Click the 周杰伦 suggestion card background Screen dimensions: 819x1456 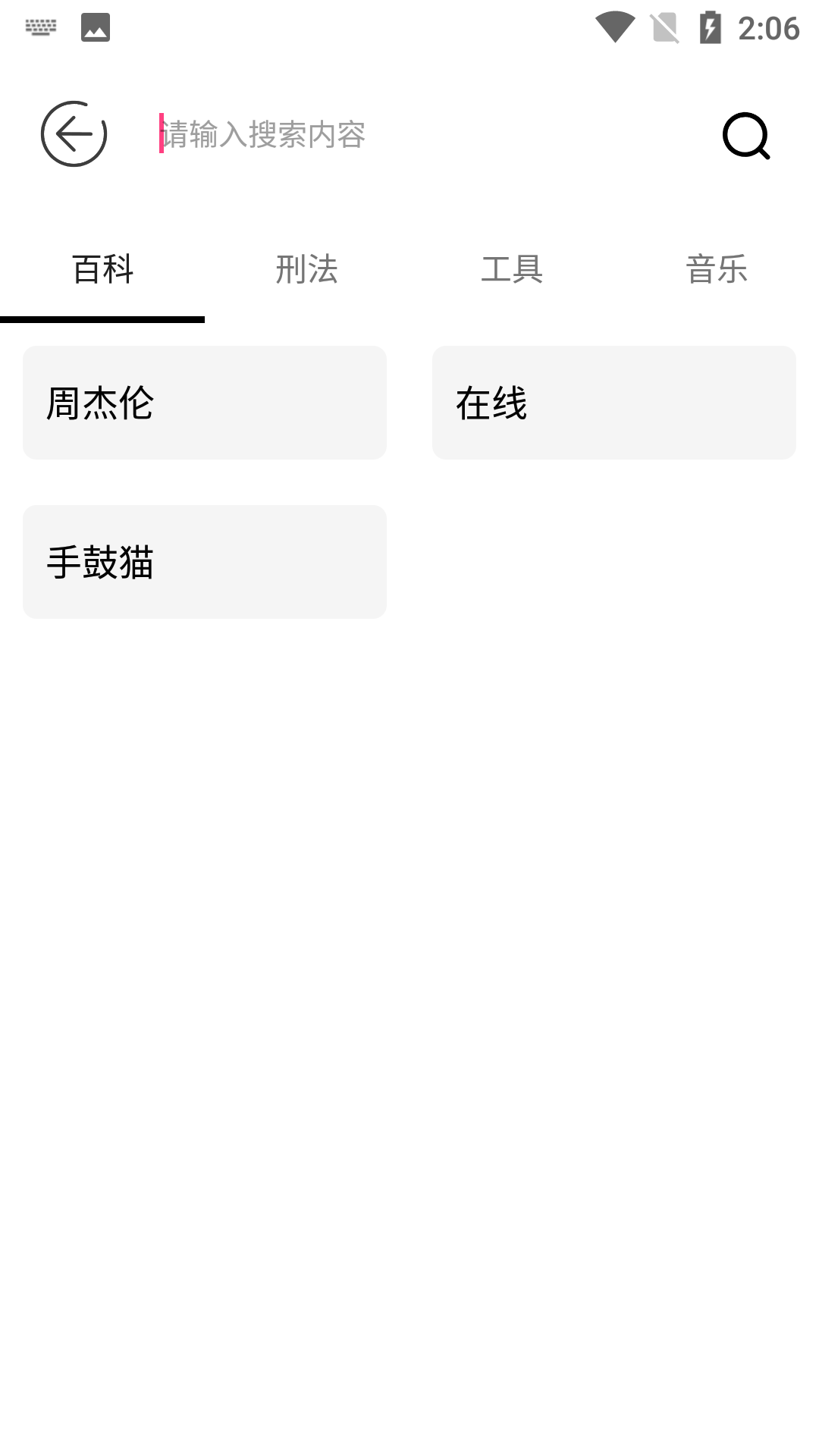point(205,403)
